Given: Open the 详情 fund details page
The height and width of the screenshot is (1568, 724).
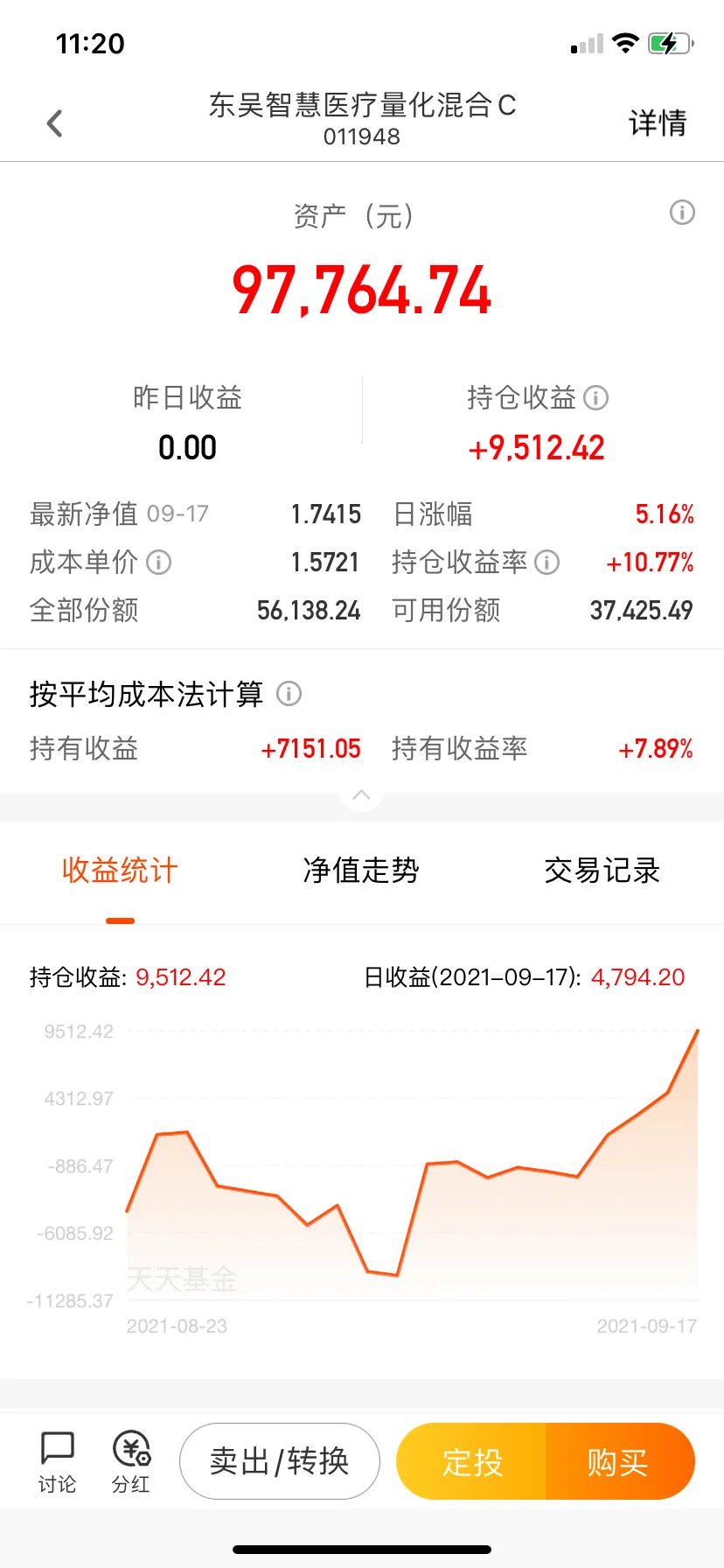Looking at the screenshot, I should [x=658, y=122].
